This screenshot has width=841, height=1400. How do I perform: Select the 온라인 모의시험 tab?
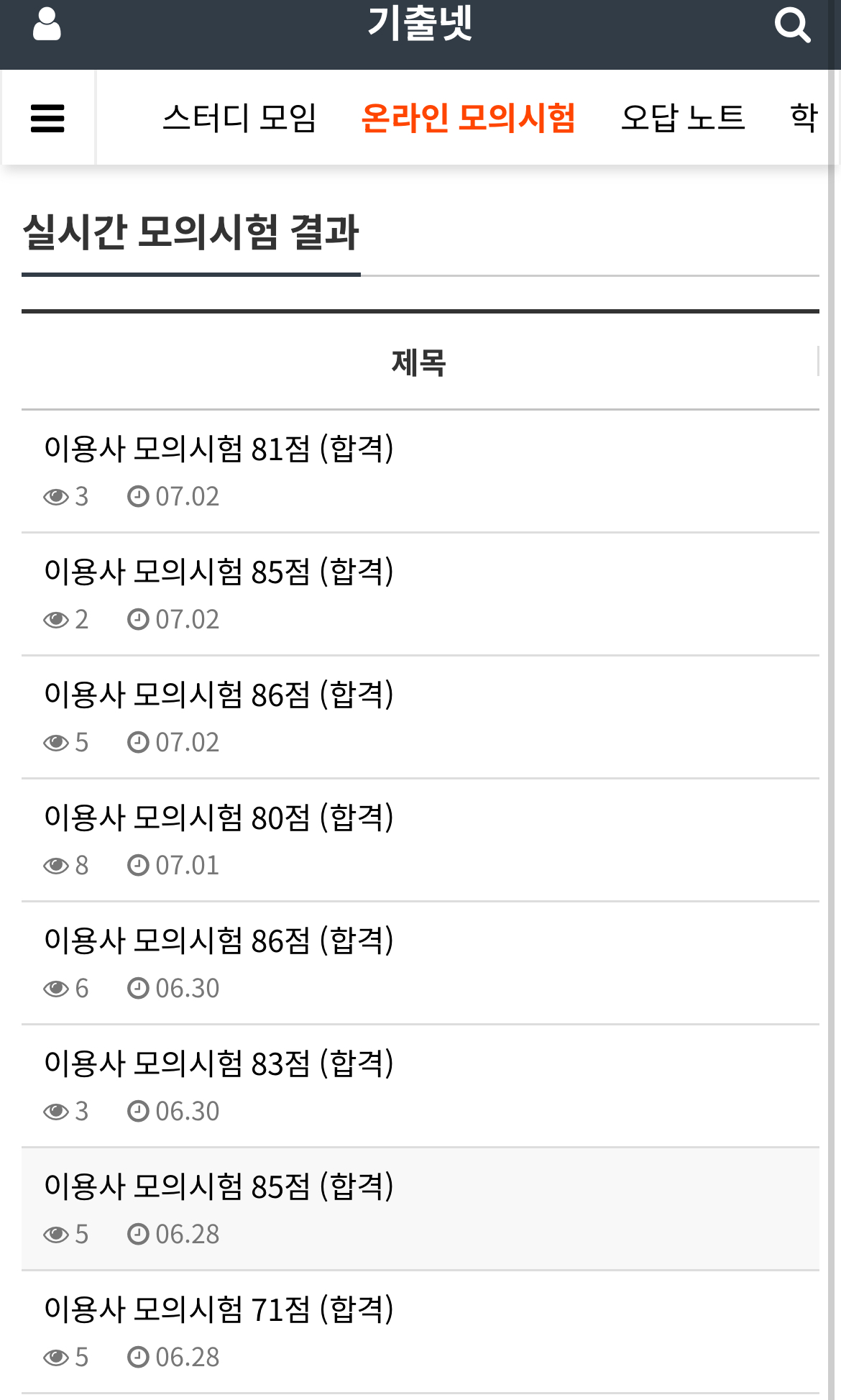[469, 118]
